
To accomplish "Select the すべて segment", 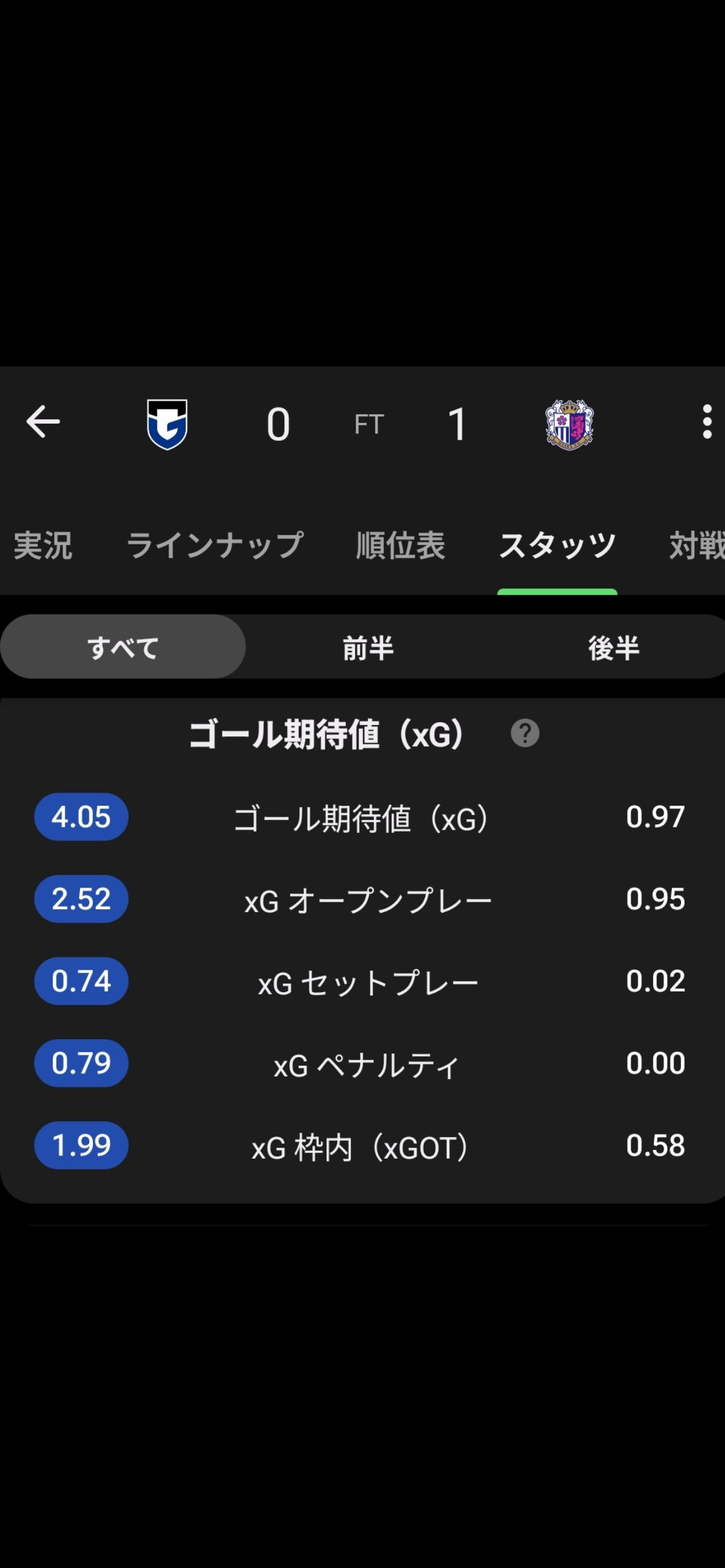I will click(x=123, y=648).
